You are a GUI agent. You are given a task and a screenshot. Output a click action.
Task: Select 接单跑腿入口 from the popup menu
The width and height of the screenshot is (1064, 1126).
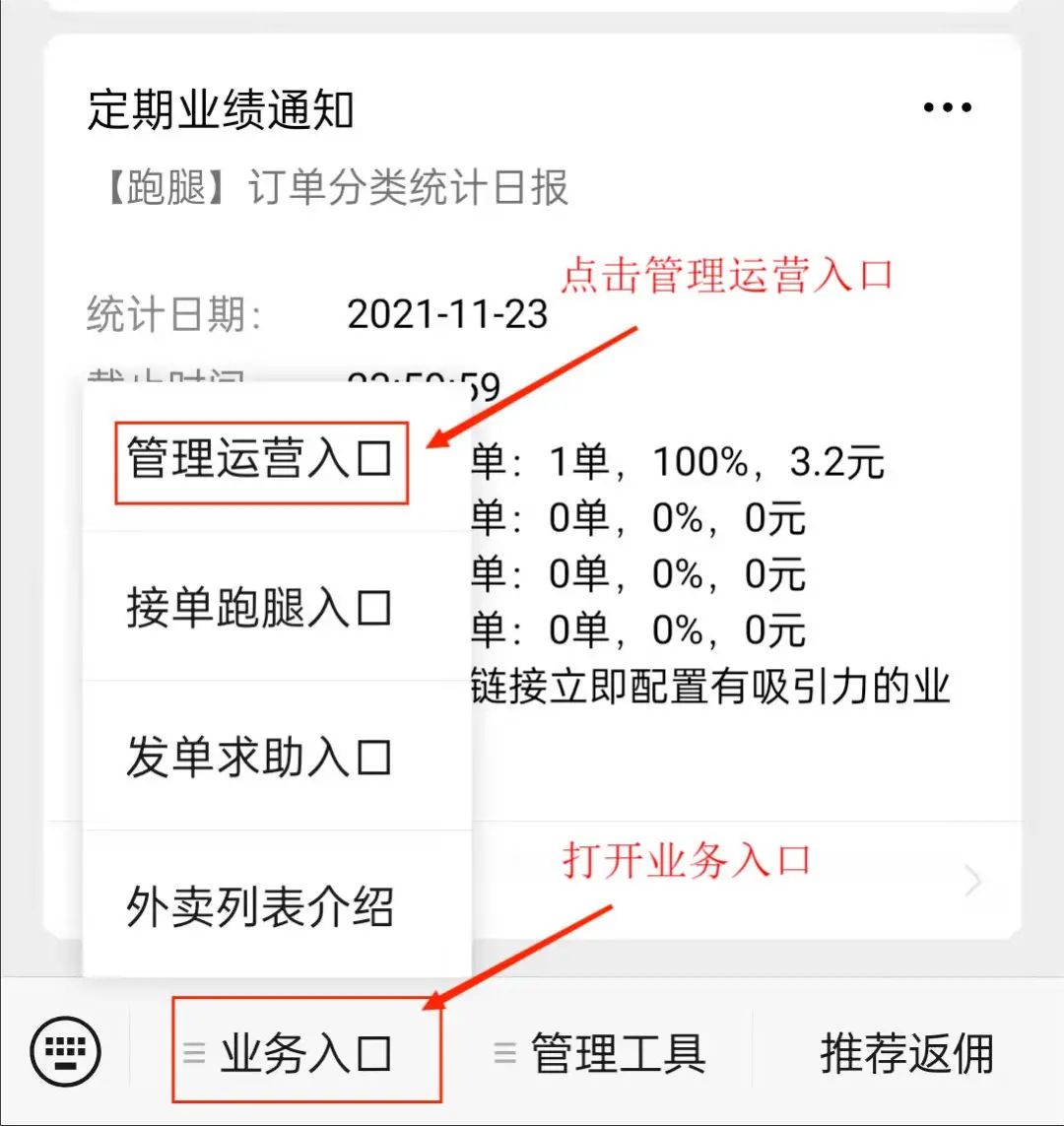261,608
